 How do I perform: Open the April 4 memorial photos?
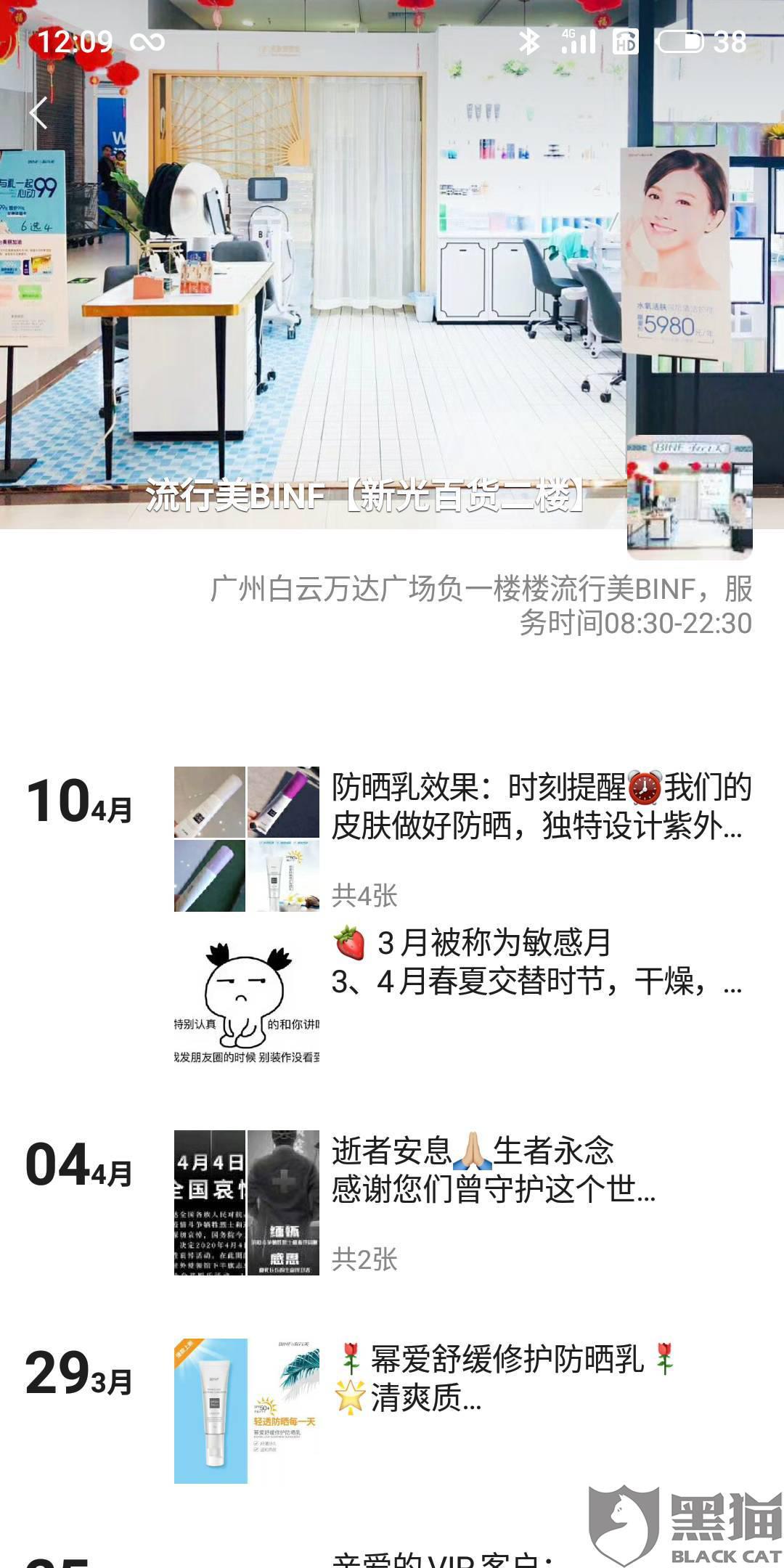[x=246, y=1202]
